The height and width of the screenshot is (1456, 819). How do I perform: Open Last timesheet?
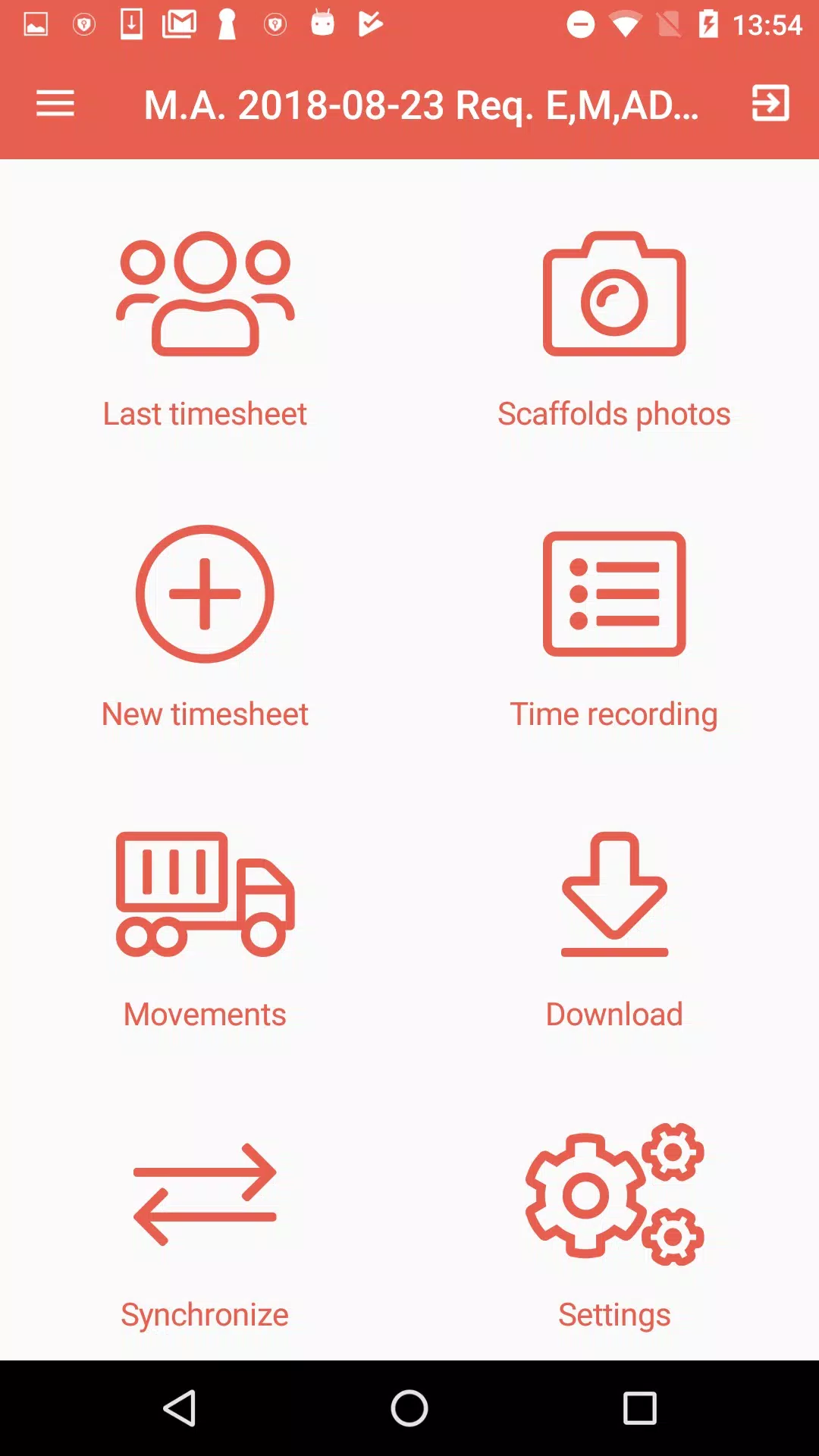tap(205, 331)
